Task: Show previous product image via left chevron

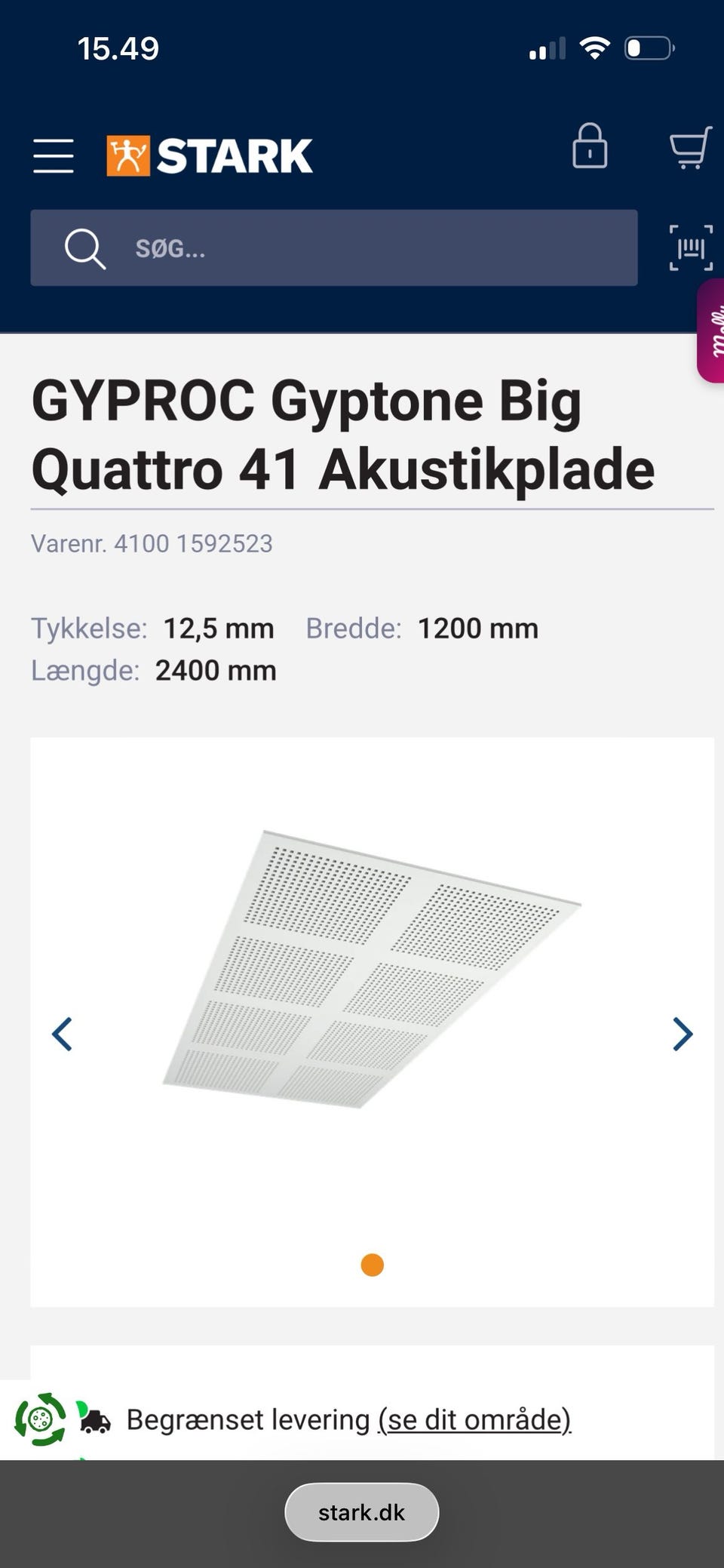Action: (x=63, y=1032)
